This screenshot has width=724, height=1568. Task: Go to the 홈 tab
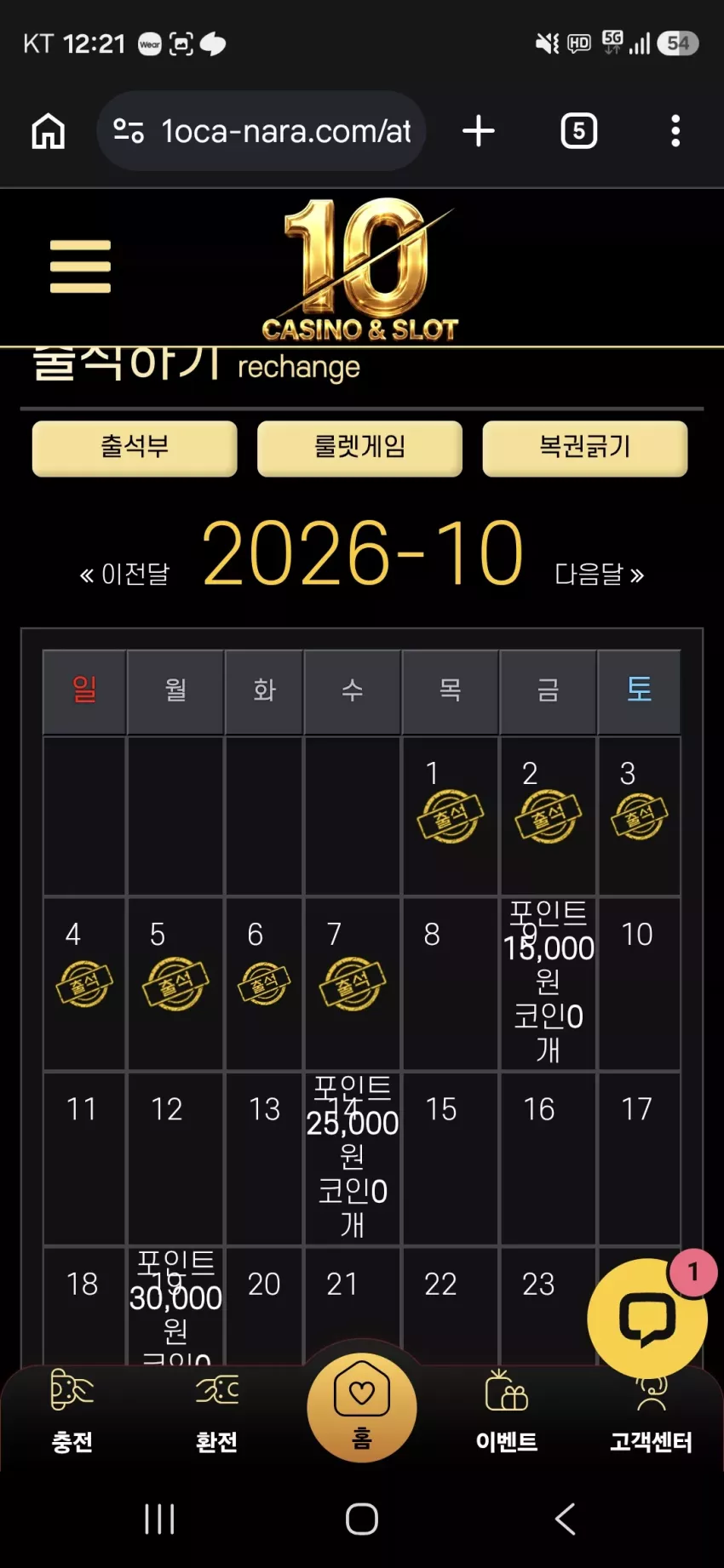(x=362, y=1406)
